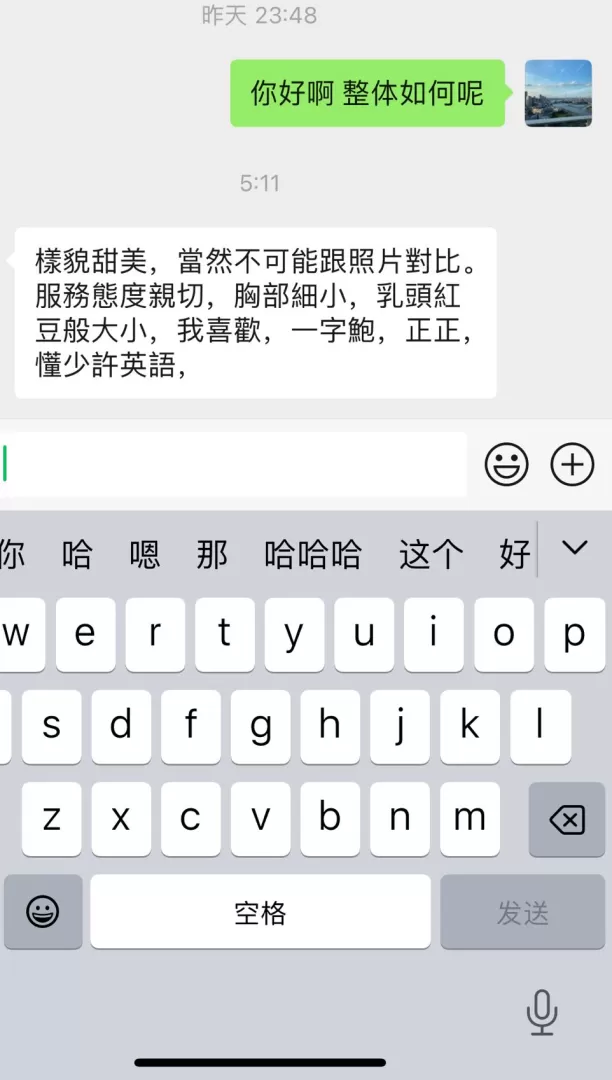Screen dimensions: 612x1080
Task: Start voice dictation with the microphone
Action: (x=541, y=1012)
